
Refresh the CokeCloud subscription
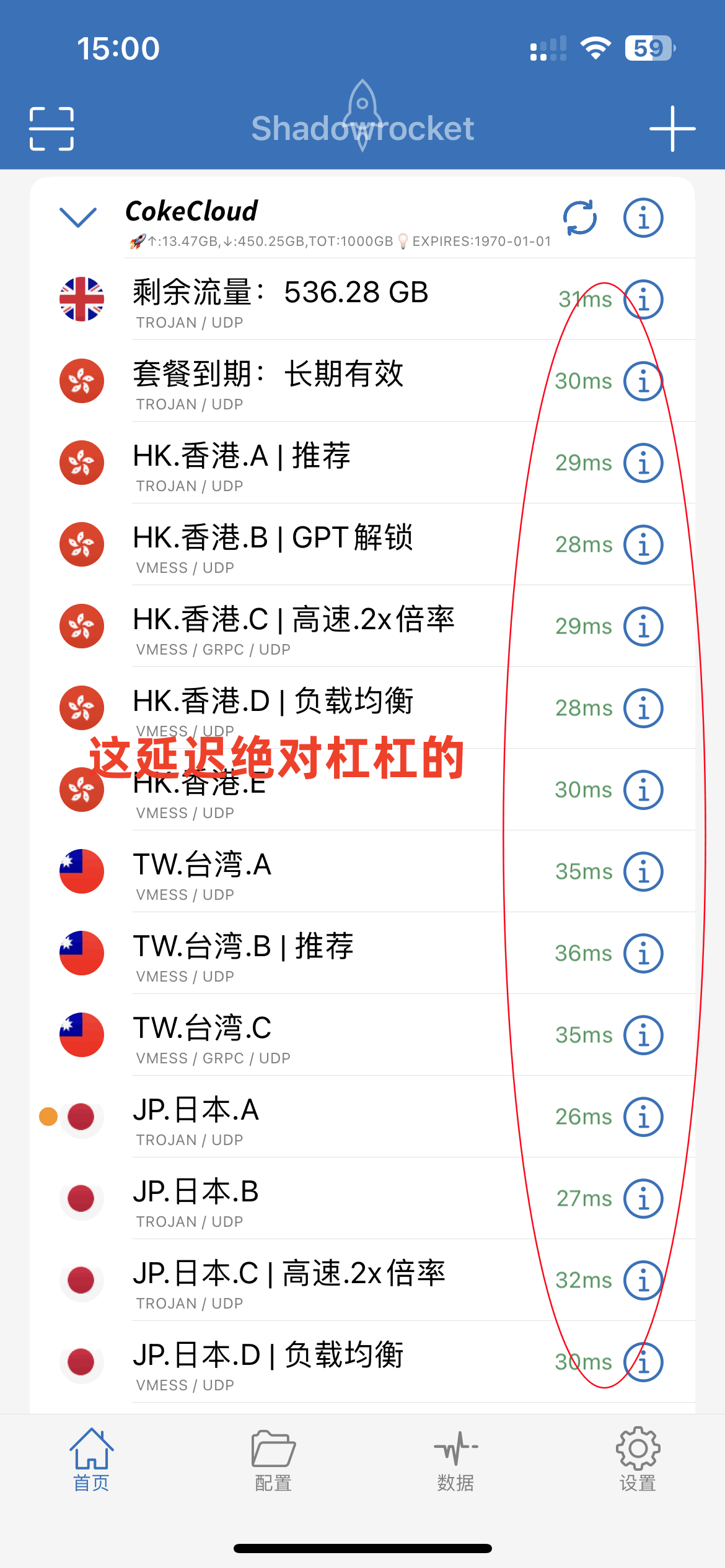click(x=580, y=218)
